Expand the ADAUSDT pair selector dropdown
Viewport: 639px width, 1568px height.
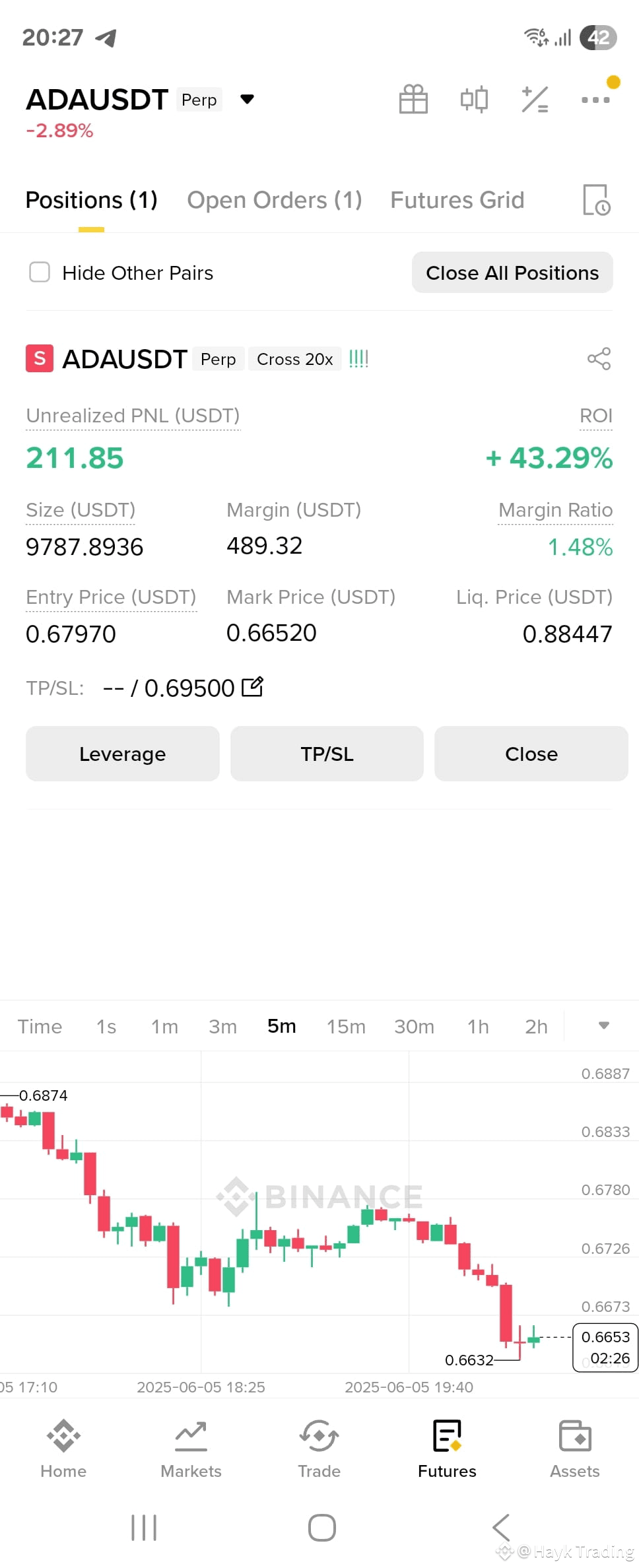click(x=247, y=99)
